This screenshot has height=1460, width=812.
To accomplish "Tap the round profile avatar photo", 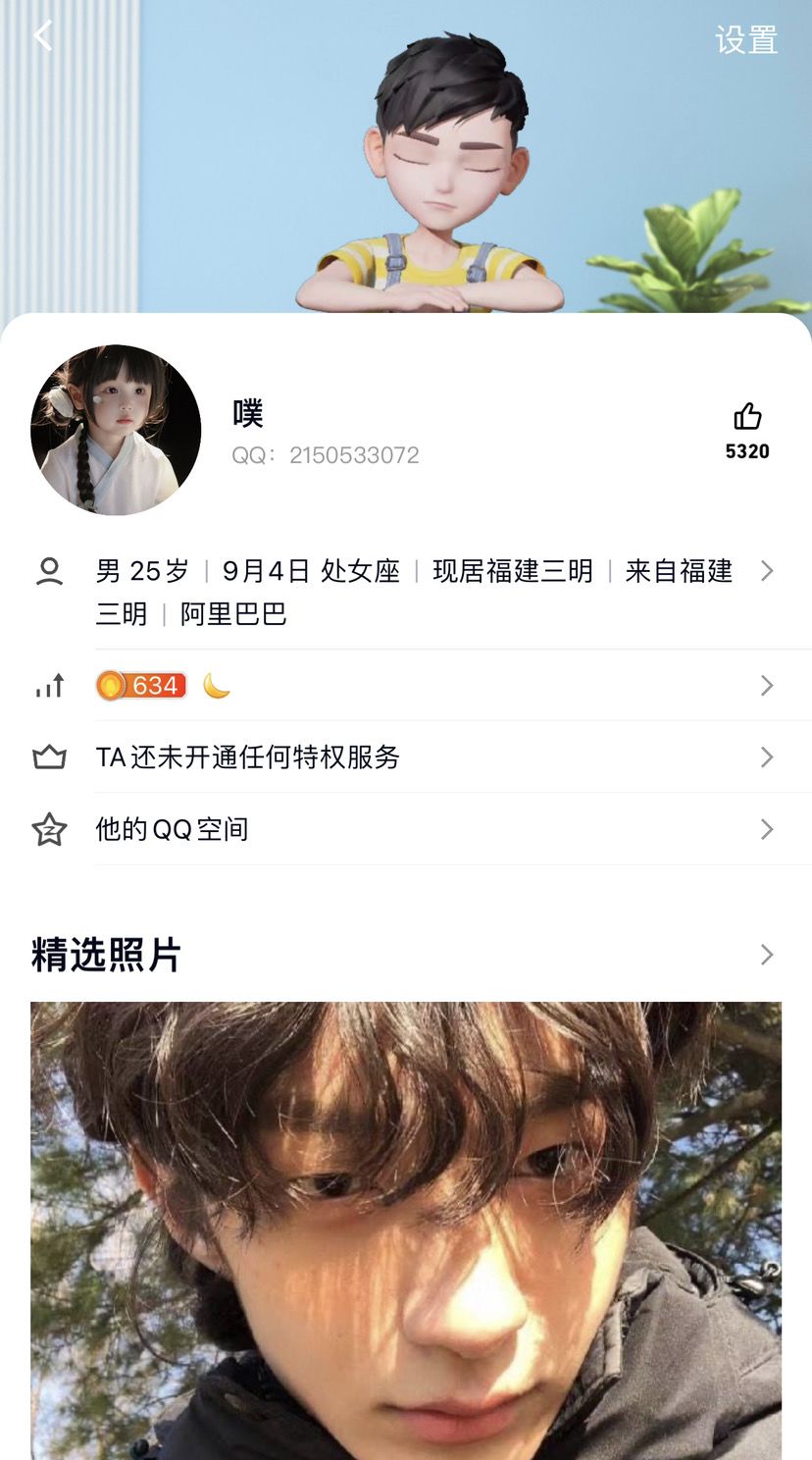I will pyautogui.click(x=116, y=430).
